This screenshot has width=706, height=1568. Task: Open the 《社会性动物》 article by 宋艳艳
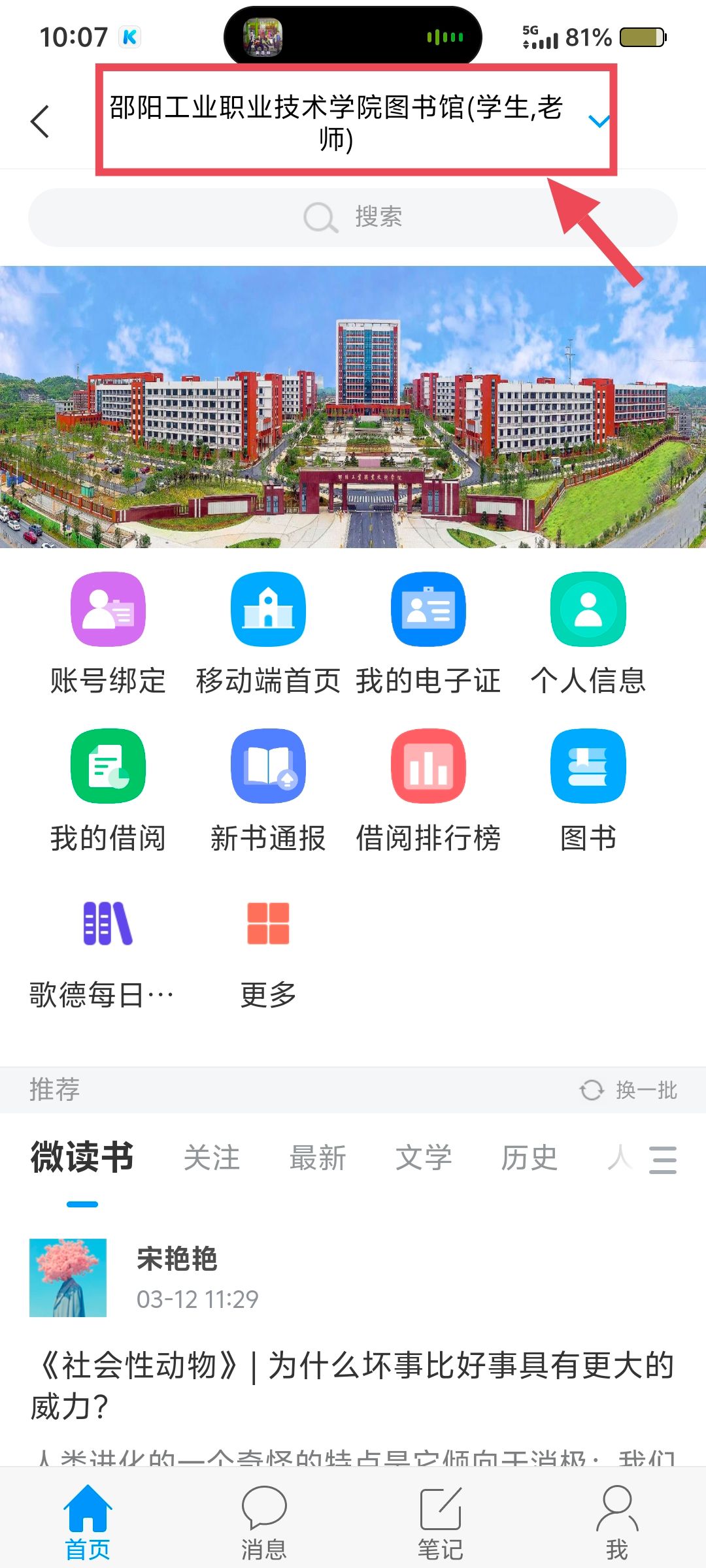pos(353,1385)
